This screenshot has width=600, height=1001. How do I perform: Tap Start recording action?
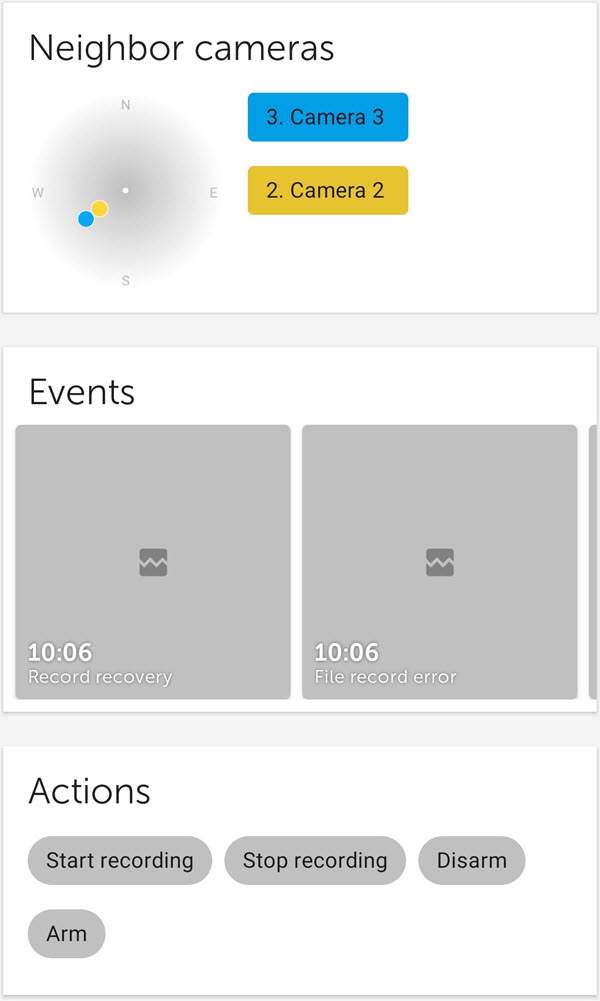pyautogui.click(x=120, y=860)
